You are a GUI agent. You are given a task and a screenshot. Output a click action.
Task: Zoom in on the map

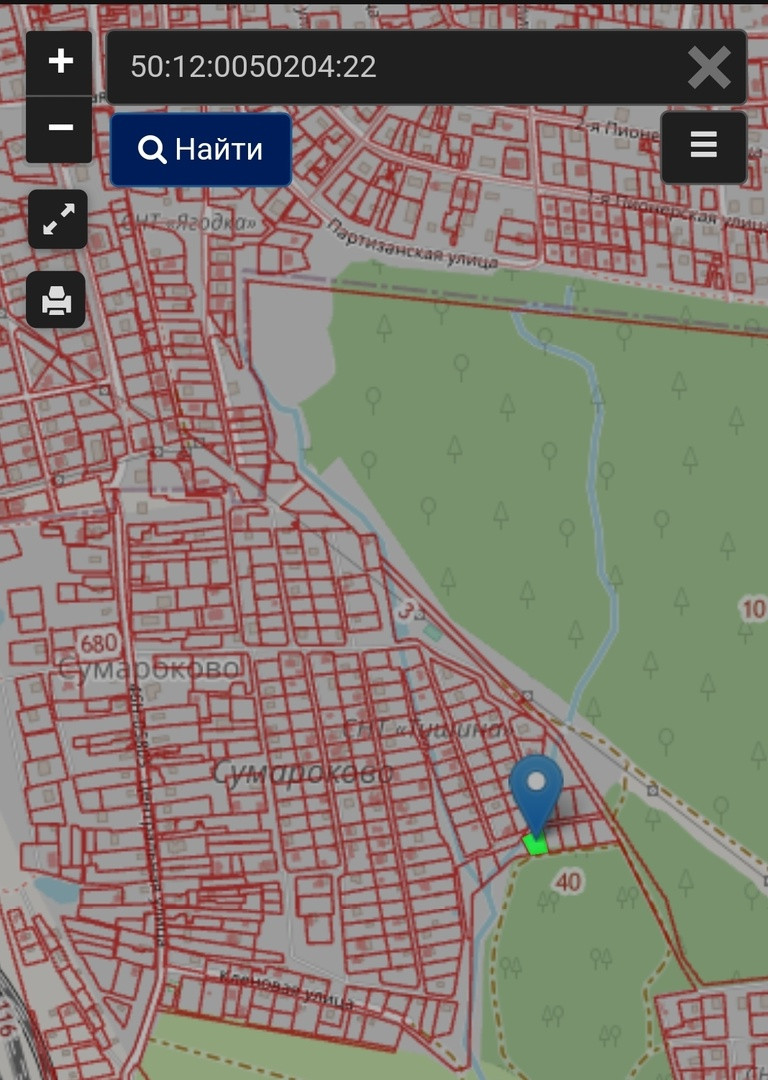[x=60, y=62]
